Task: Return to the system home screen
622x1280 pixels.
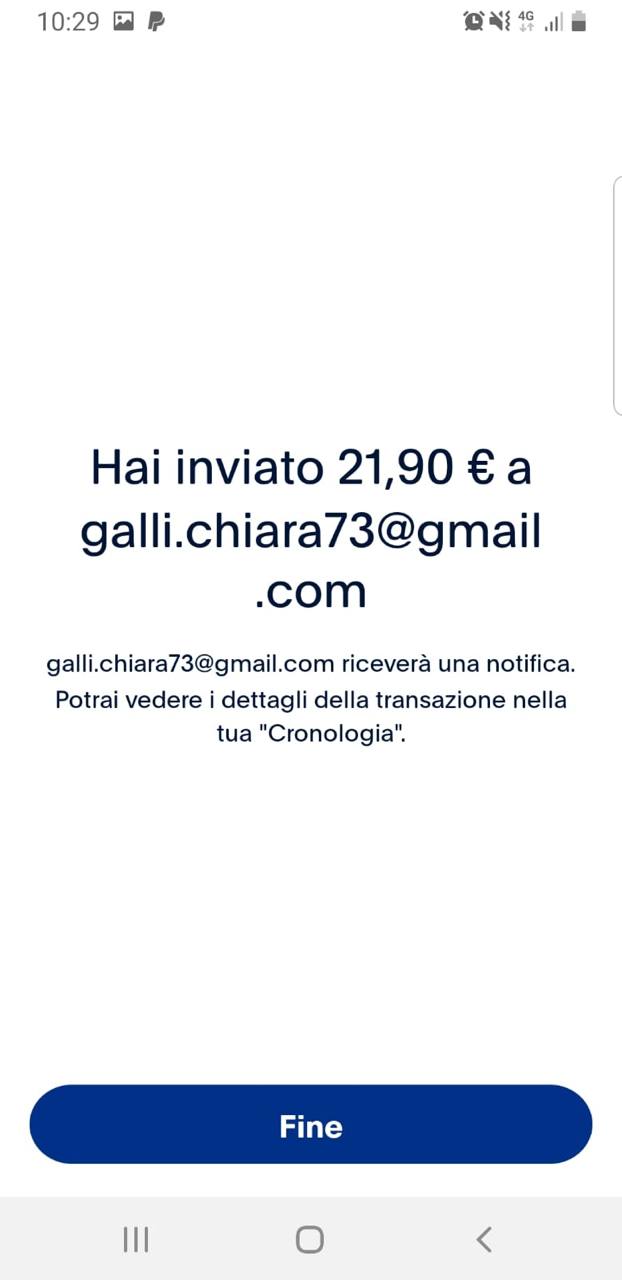Action: coord(310,1240)
